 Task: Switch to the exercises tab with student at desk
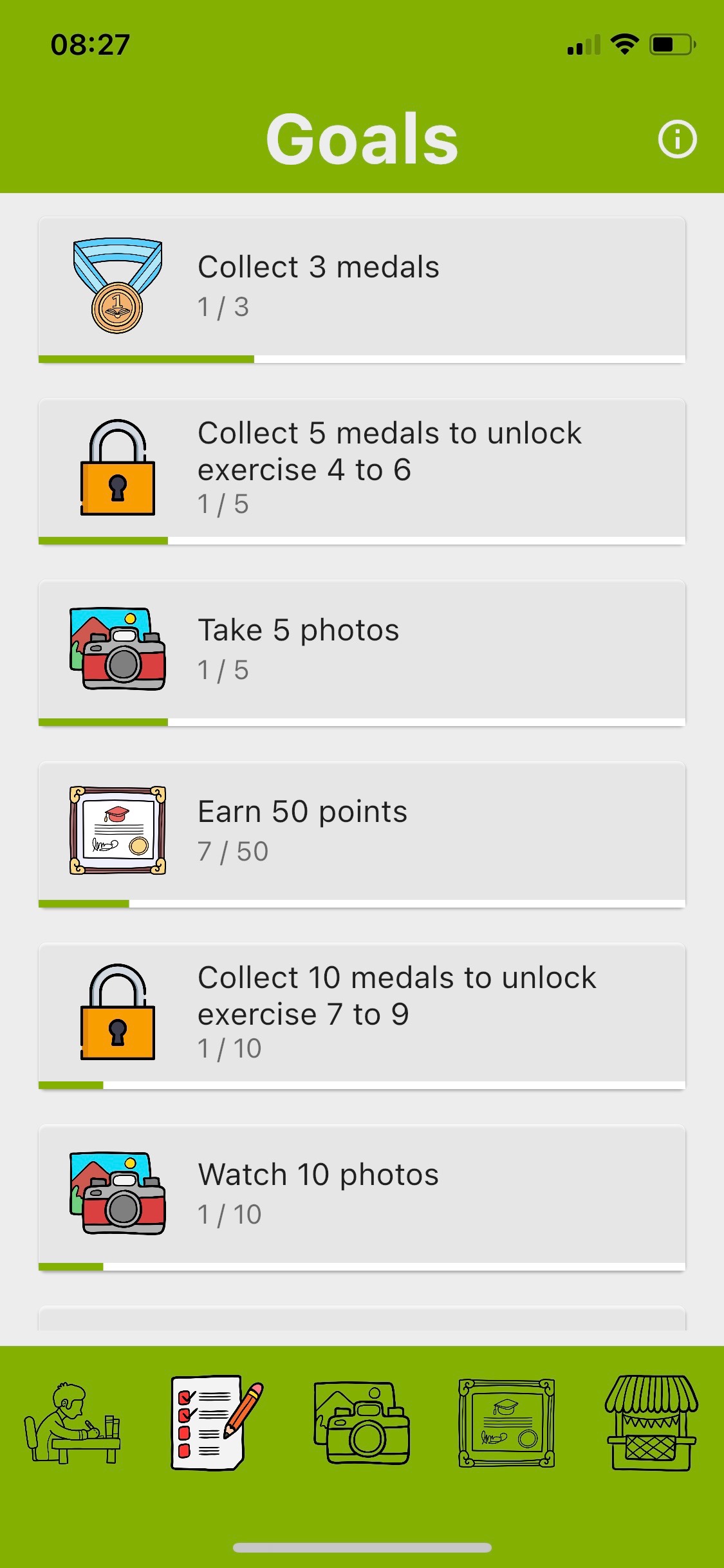73,1424
